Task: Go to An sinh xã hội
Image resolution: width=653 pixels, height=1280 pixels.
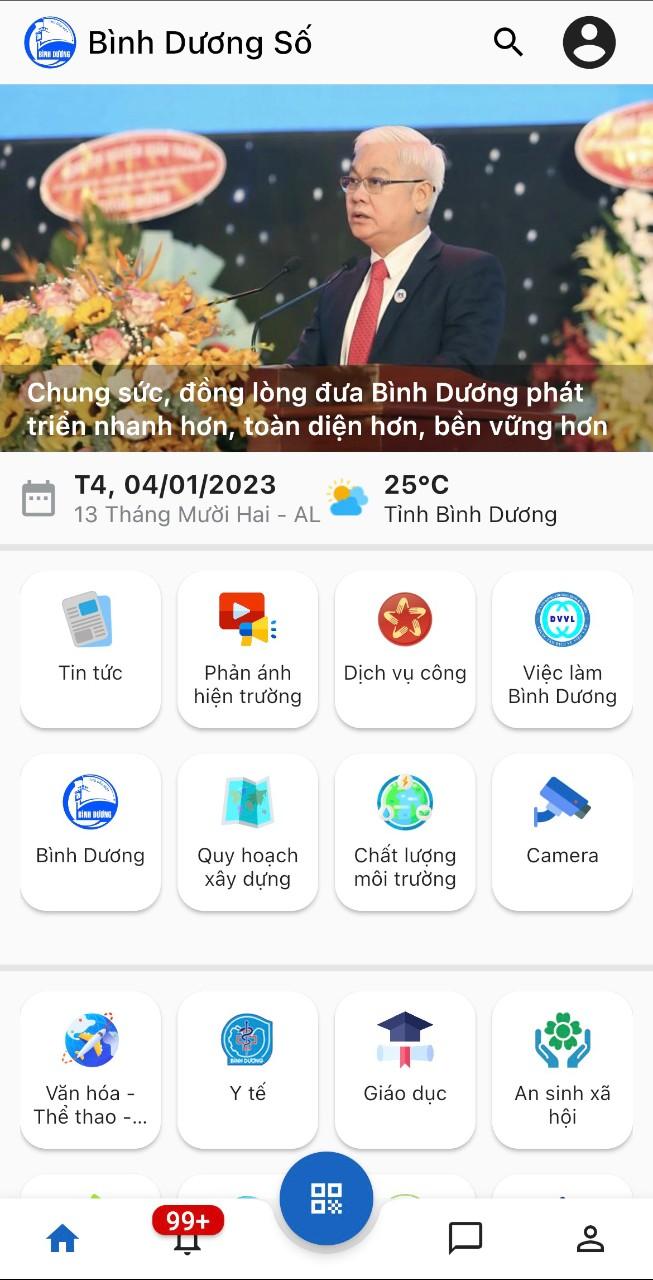Action: pyautogui.click(x=562, y=1069)
